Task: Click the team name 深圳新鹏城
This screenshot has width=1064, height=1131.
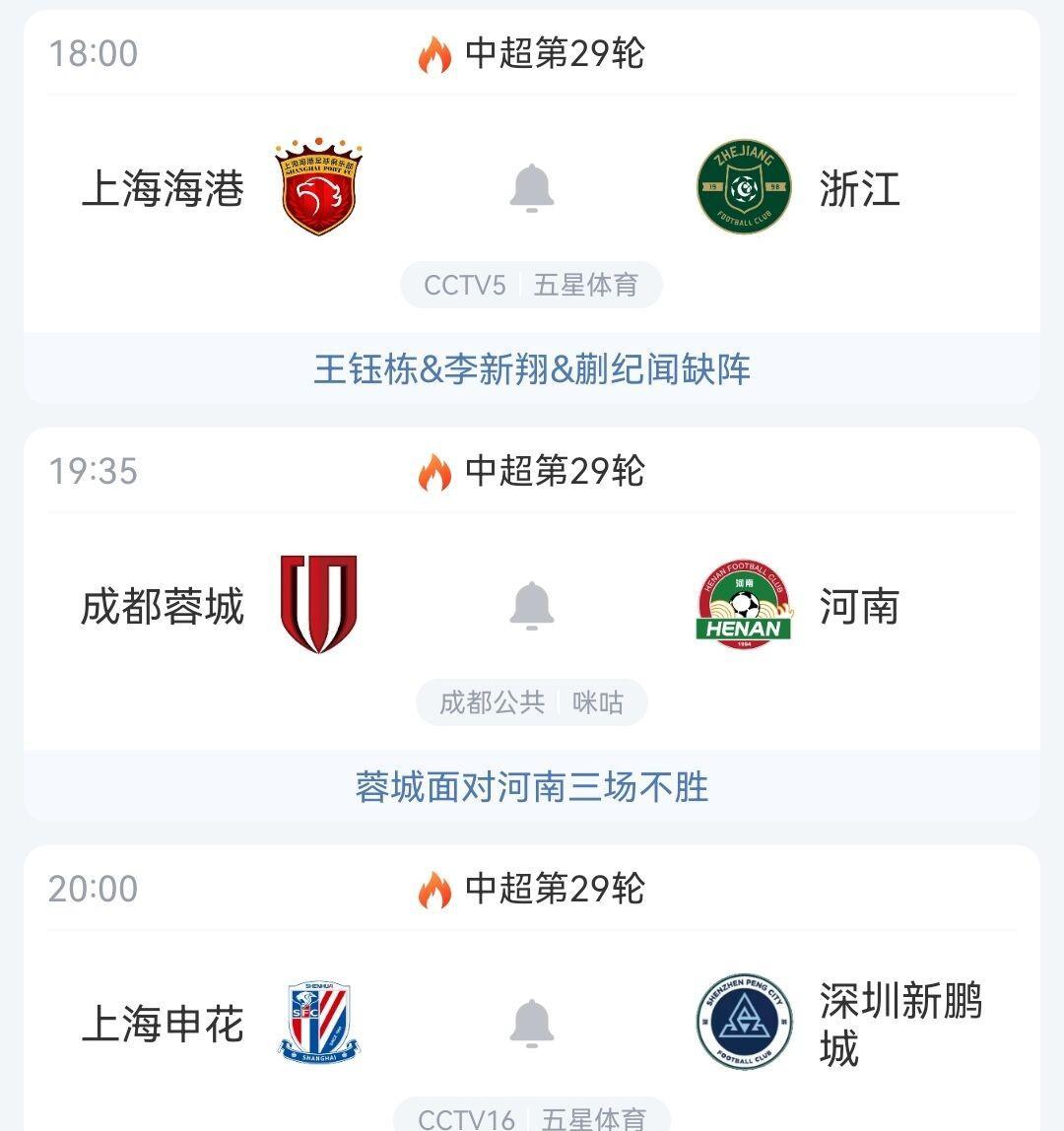Action: pos(899,1022)
